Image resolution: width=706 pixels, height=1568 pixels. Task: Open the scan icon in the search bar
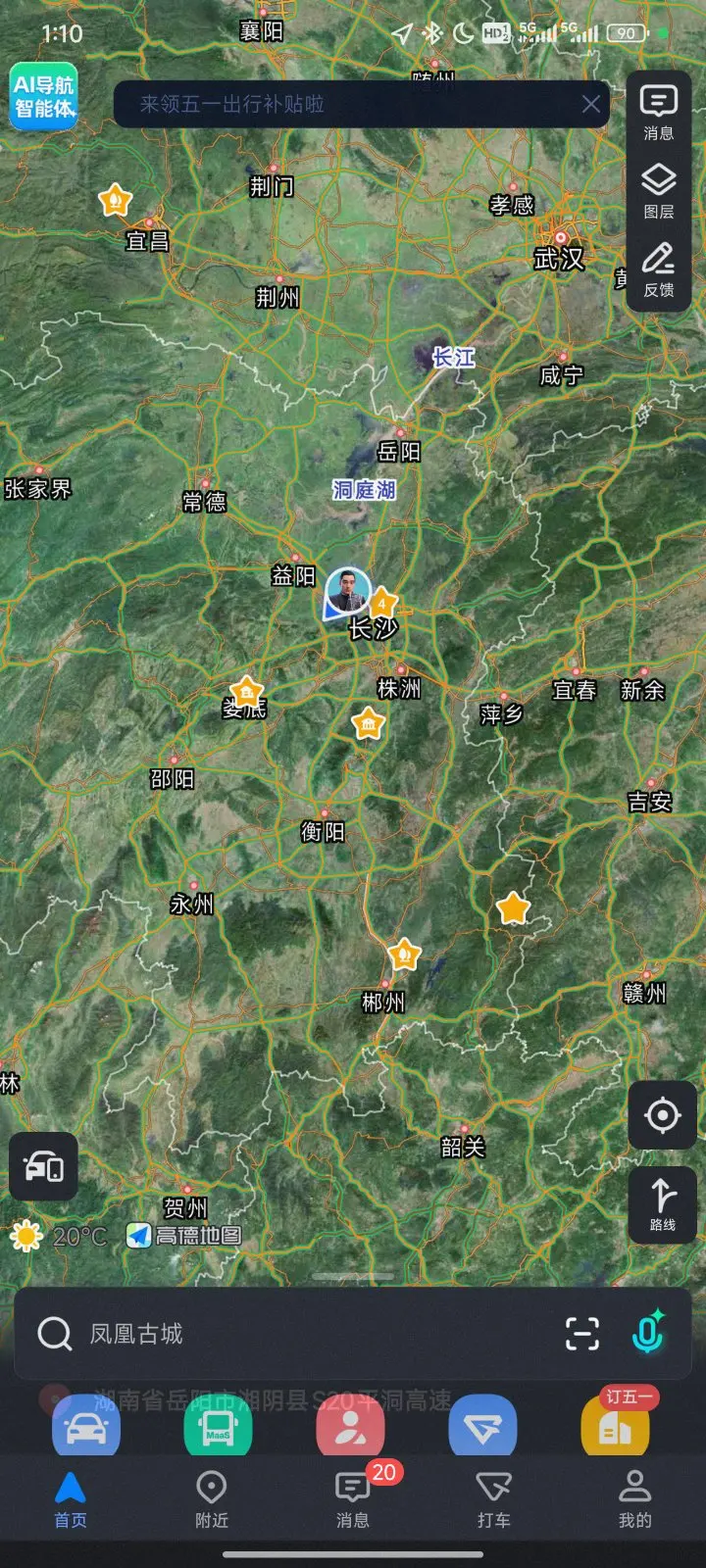582,1334
